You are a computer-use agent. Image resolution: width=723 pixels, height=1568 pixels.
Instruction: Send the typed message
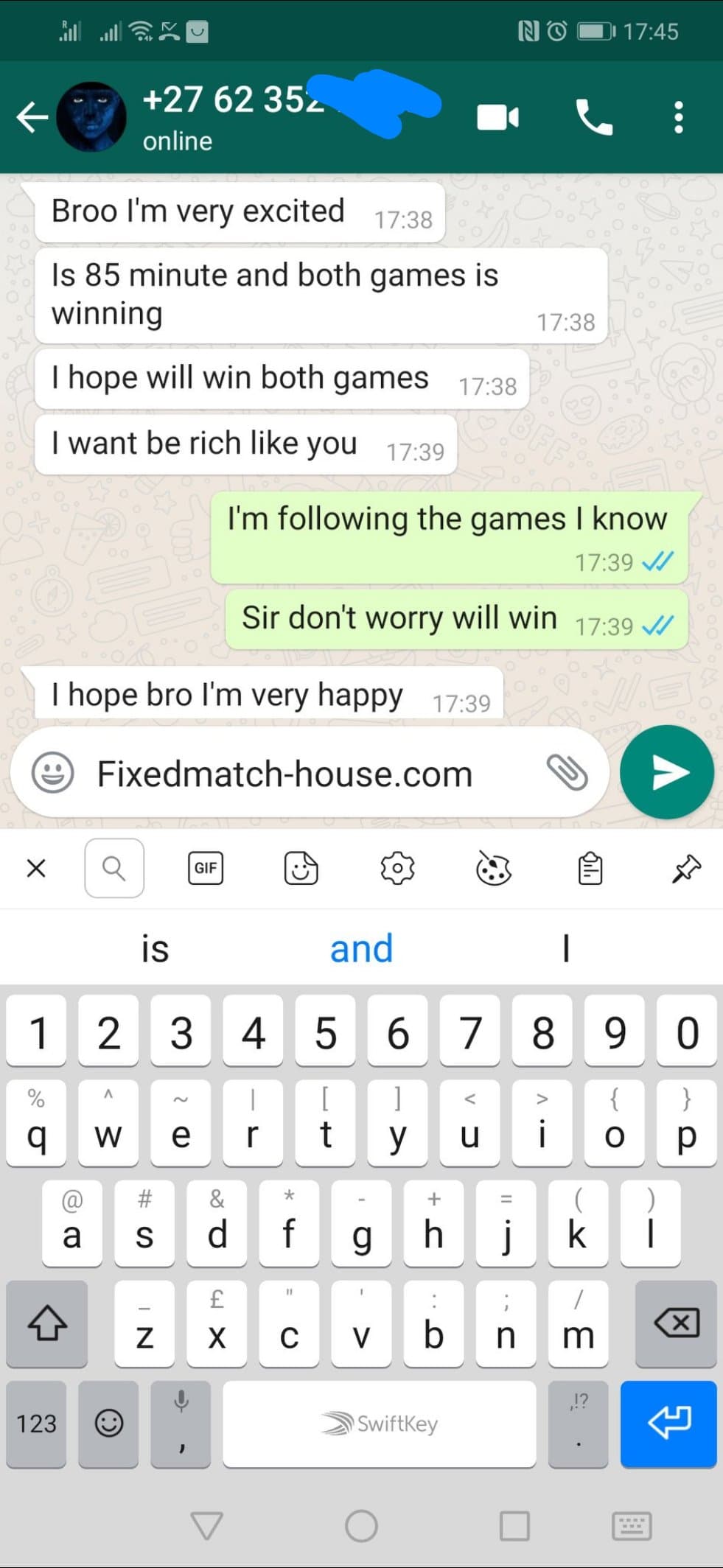pyautogui.click(x=667, y=772)
